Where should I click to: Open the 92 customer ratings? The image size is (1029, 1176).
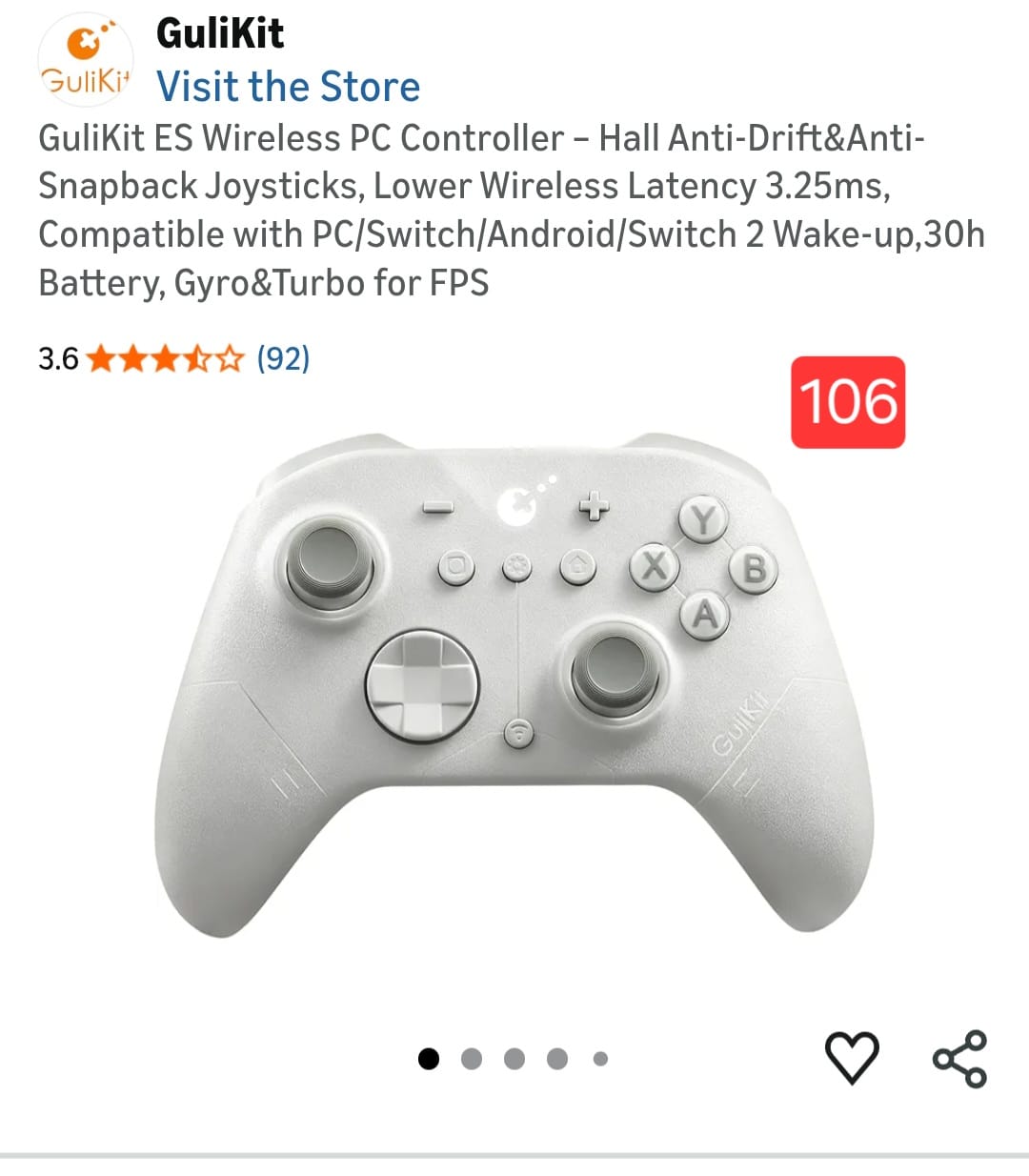pos(283,359)
